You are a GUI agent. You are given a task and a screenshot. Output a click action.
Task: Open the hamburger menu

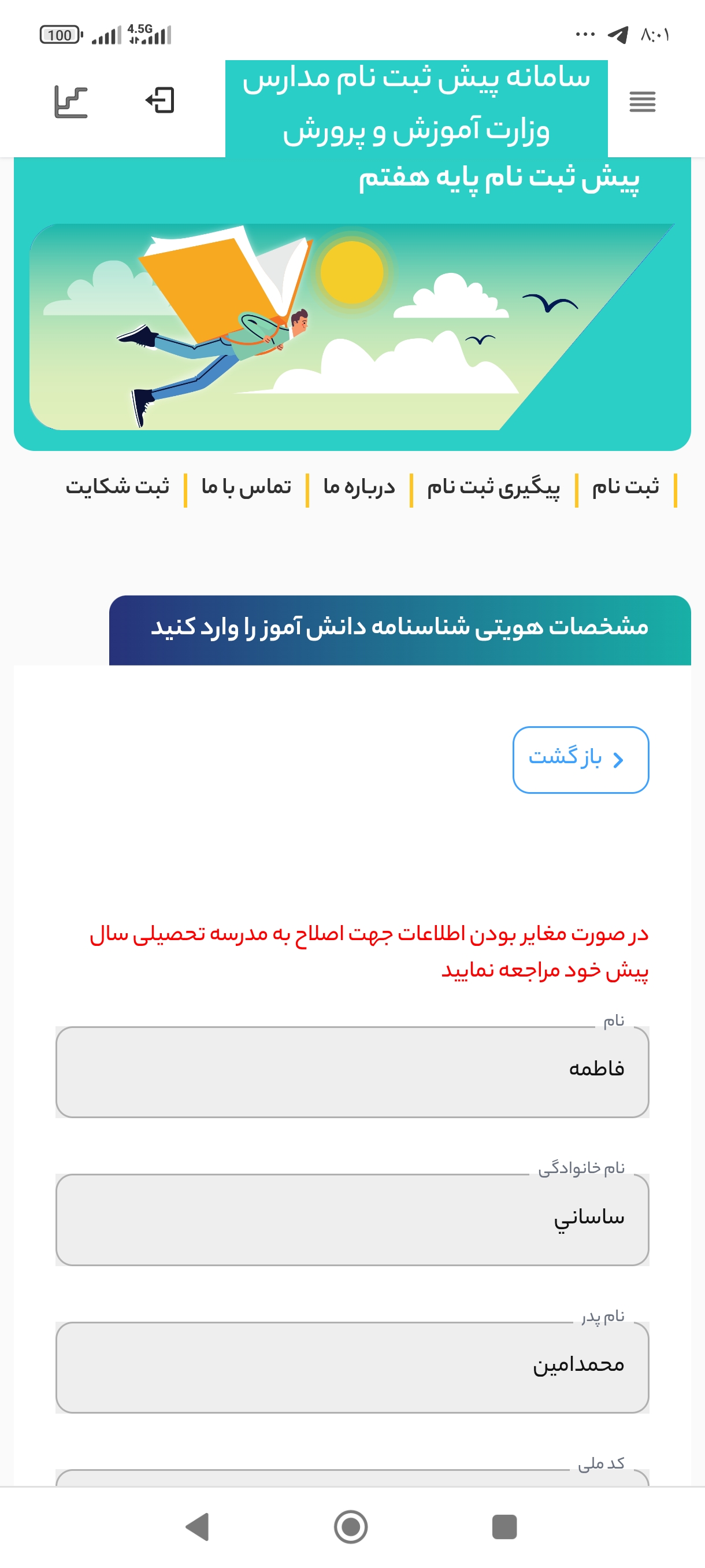click(642, 101)
